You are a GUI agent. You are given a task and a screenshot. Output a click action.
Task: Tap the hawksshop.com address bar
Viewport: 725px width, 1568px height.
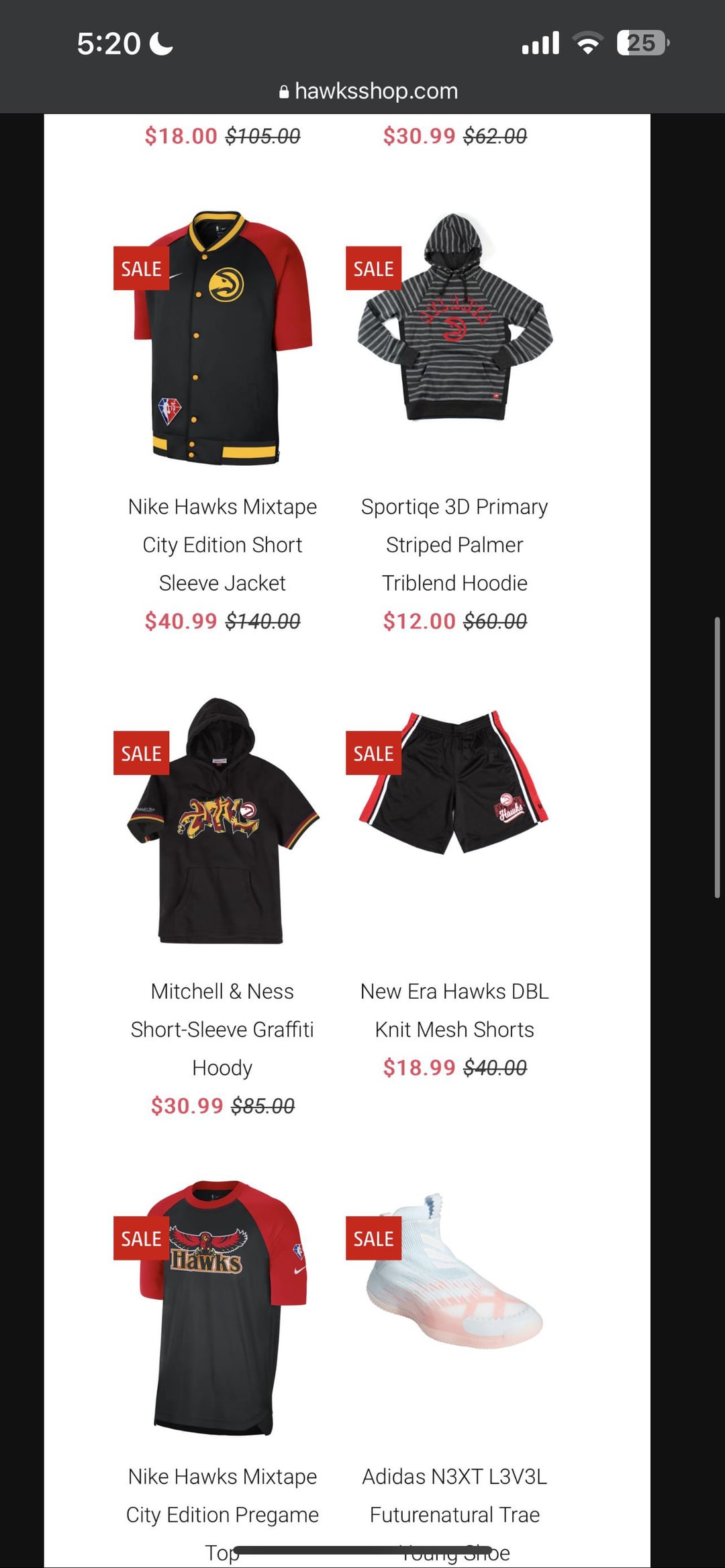[x=369, y=91]
